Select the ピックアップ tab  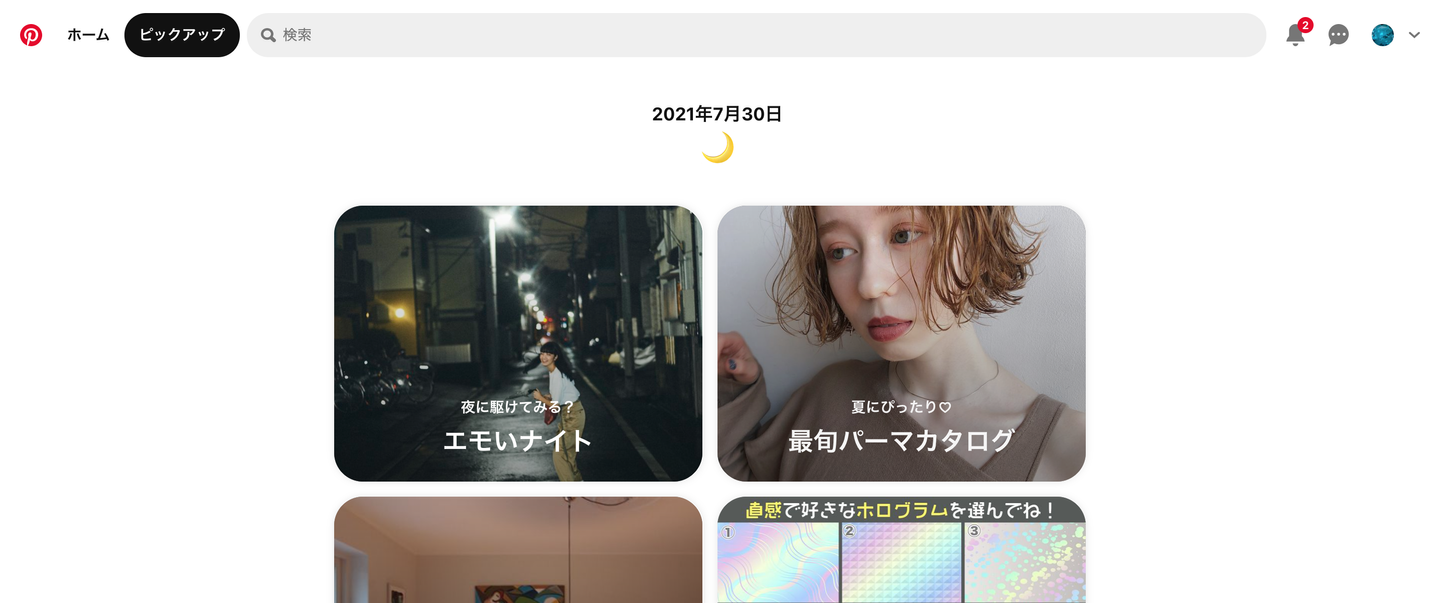click(182, 35)
